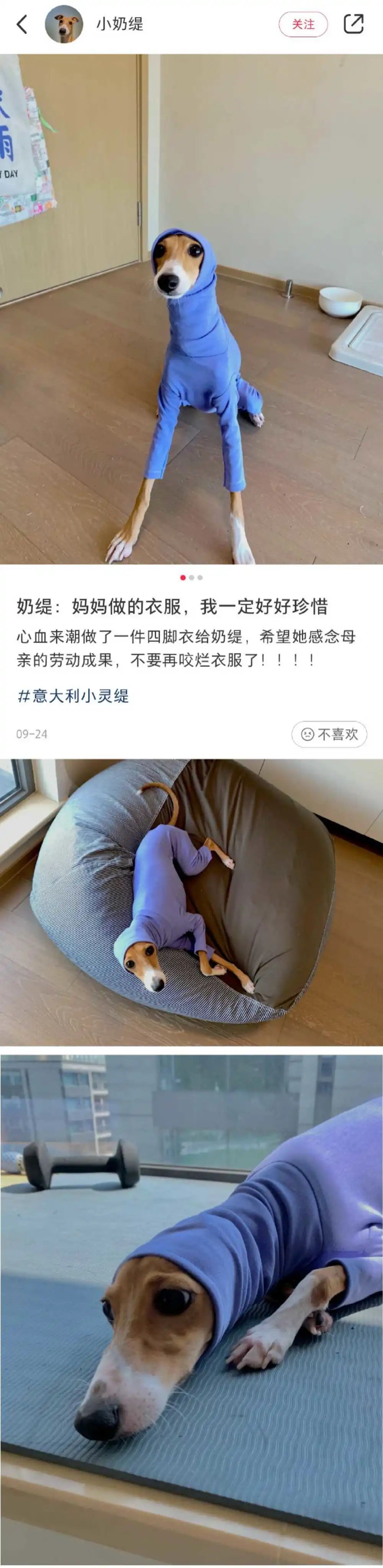This screenshot has width=383, height=1568.
Task: Open 小奶缇's profile avatar
Action: pos(64,25)
